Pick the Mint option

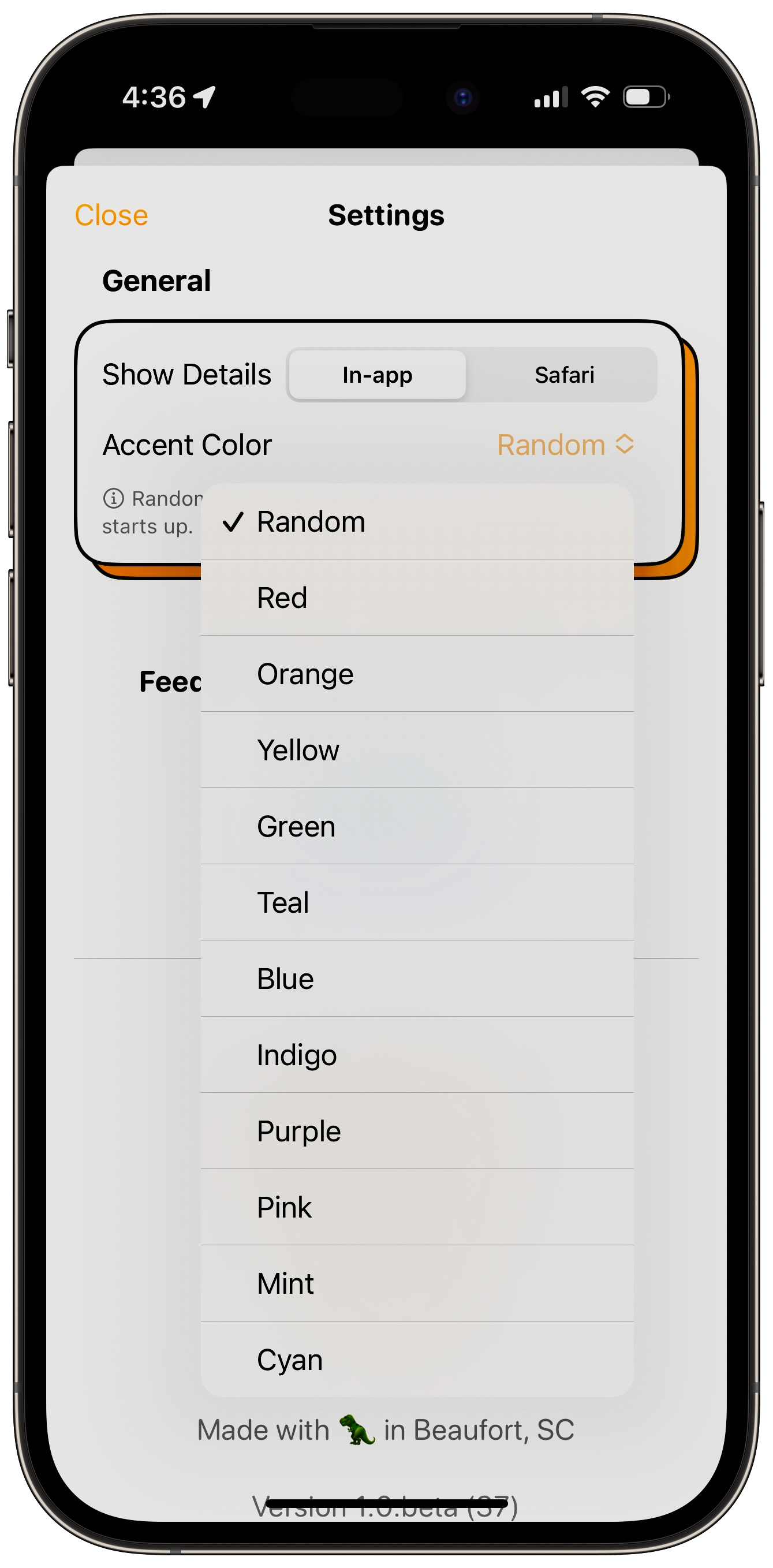pyautogui.click(x=417, y=1283)
